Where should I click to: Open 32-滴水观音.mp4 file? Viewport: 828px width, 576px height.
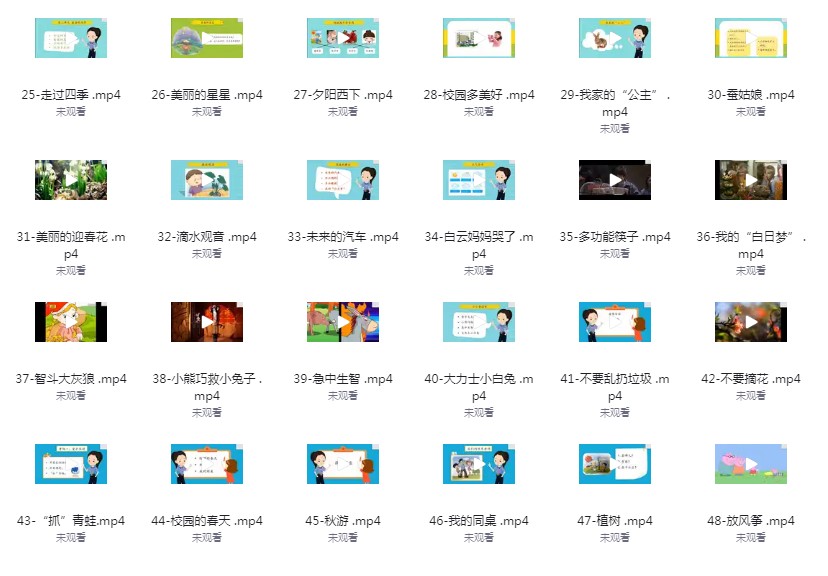[x=207, y=180]
